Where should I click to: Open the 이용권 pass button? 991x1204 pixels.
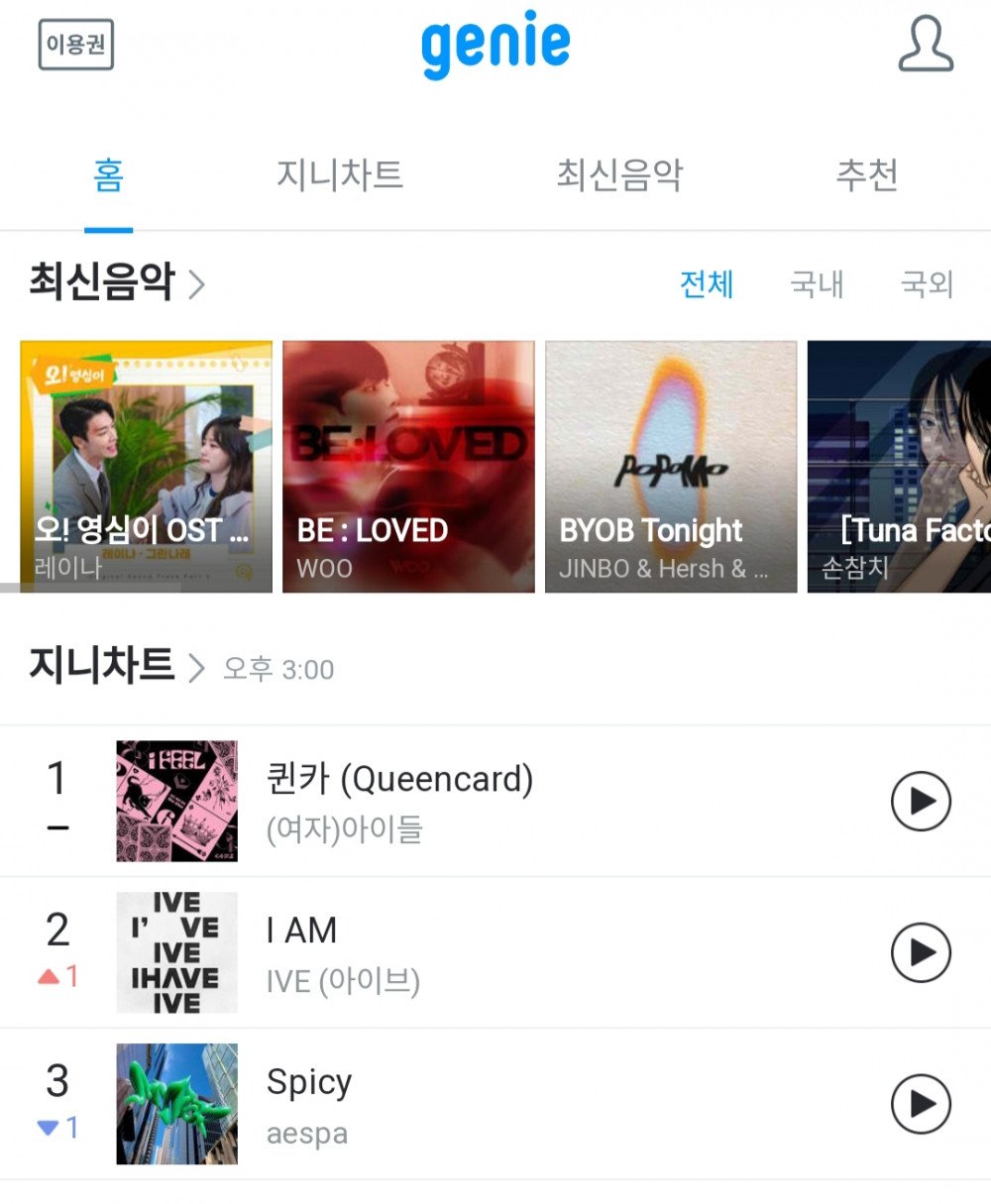[76, 45]
